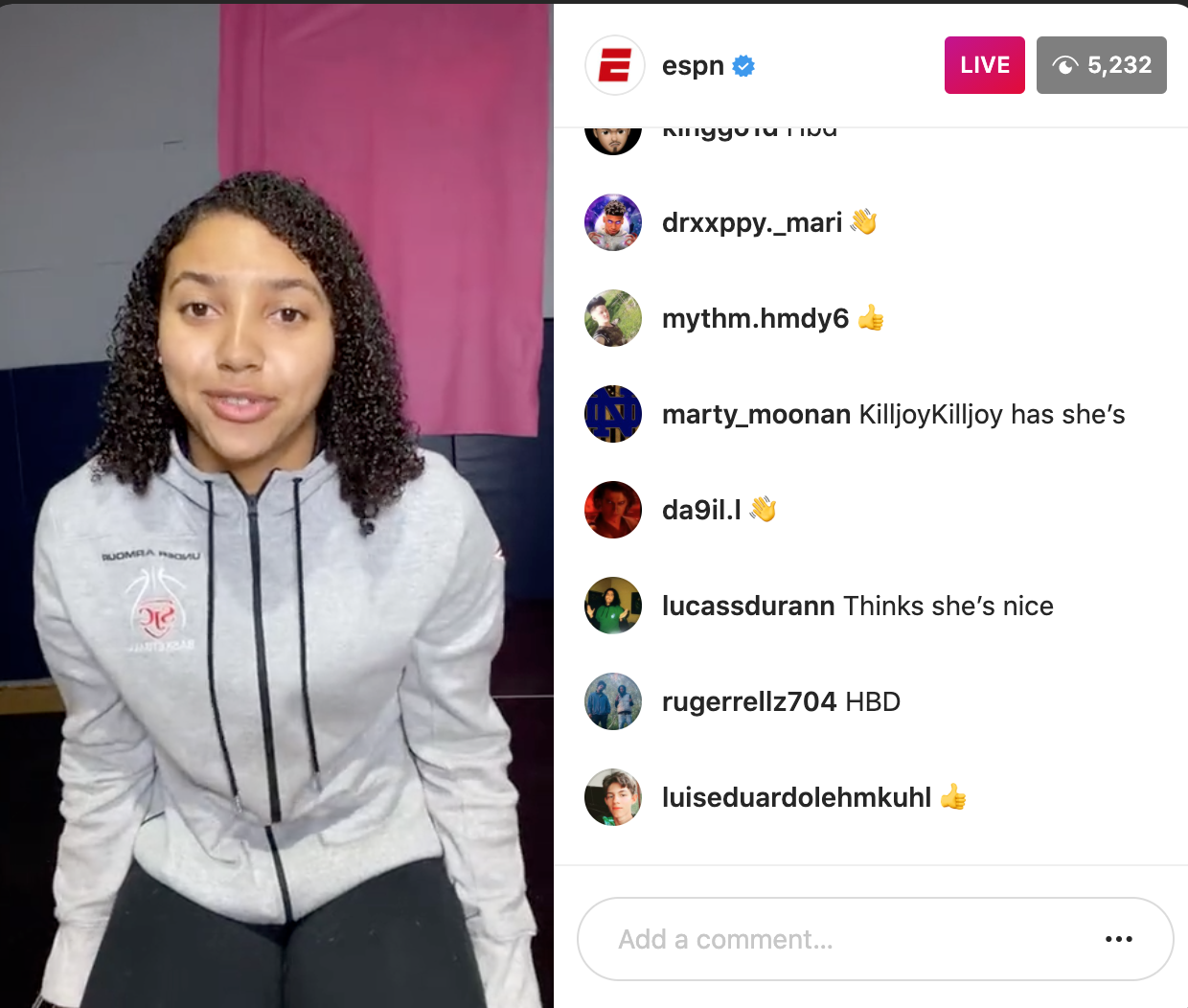Open mythm.hmdy6's profile
Viewport: 1188px width, 1008px height.
click(x=755, y=318)
